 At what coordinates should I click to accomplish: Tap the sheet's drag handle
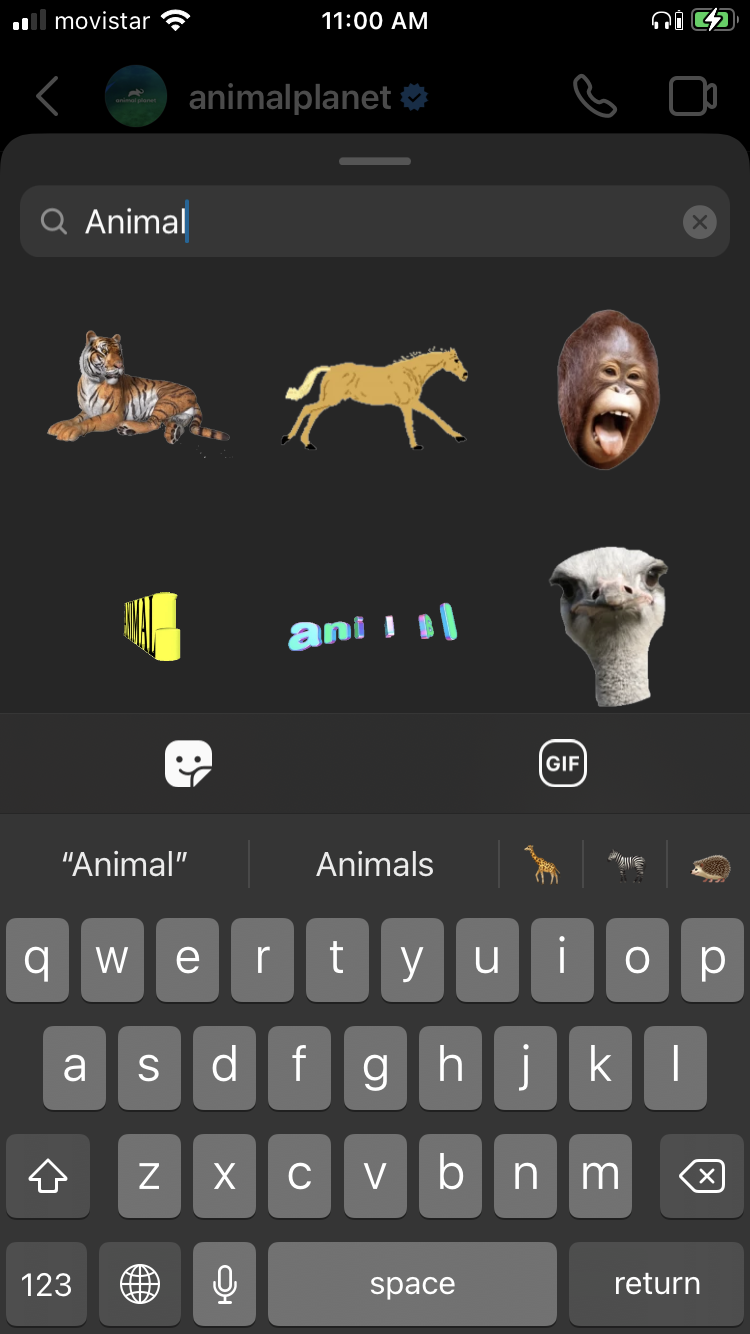[375, 161]
